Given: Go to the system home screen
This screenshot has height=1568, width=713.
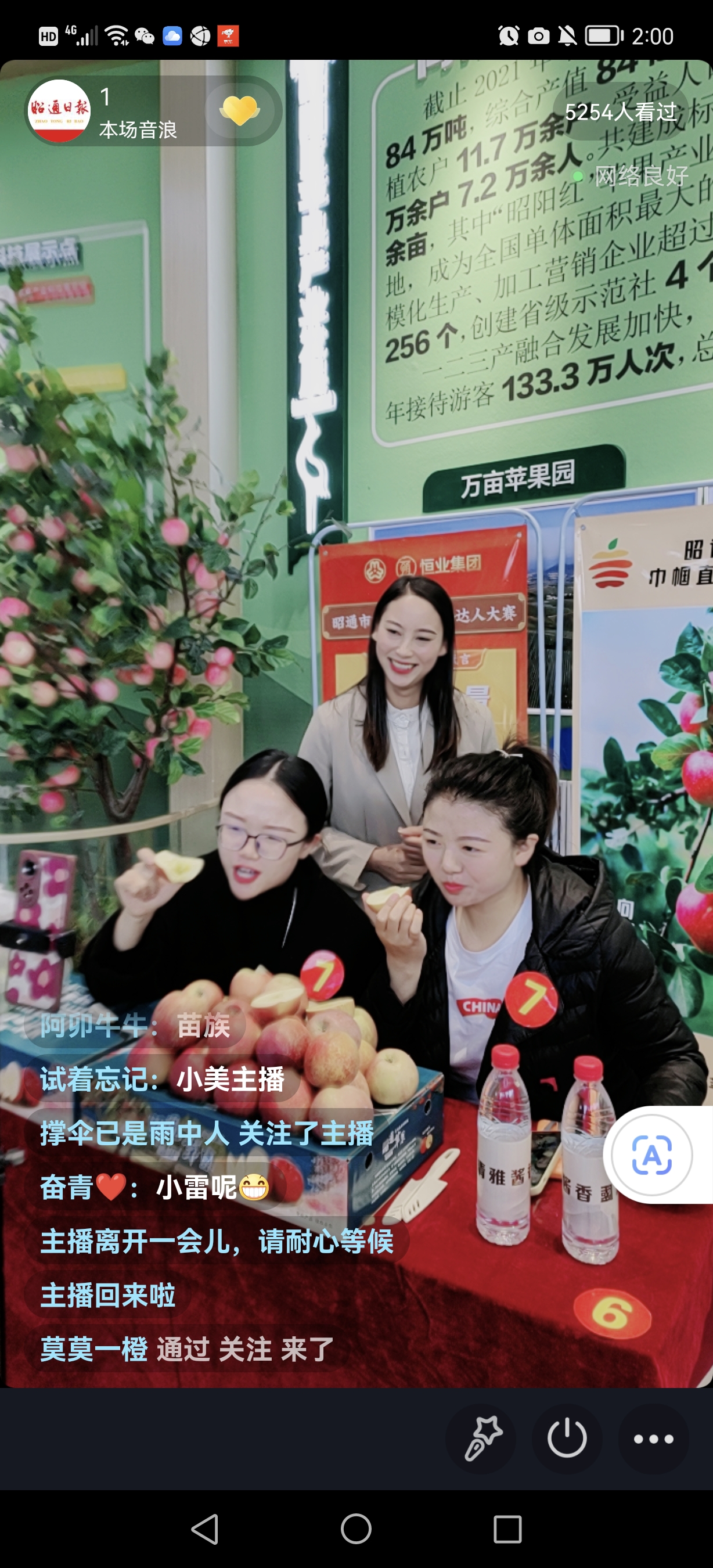Looking at the screenshot, I should pyautogui.click(x=356, y=1529).
